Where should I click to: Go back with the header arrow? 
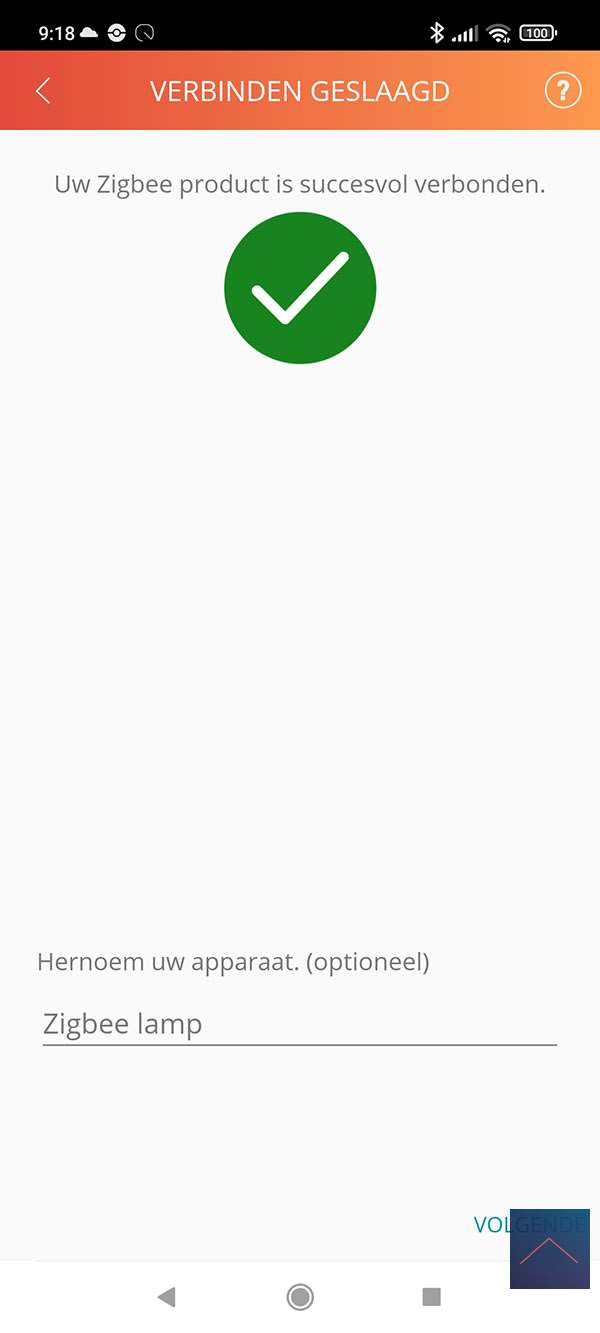(43, 91)
